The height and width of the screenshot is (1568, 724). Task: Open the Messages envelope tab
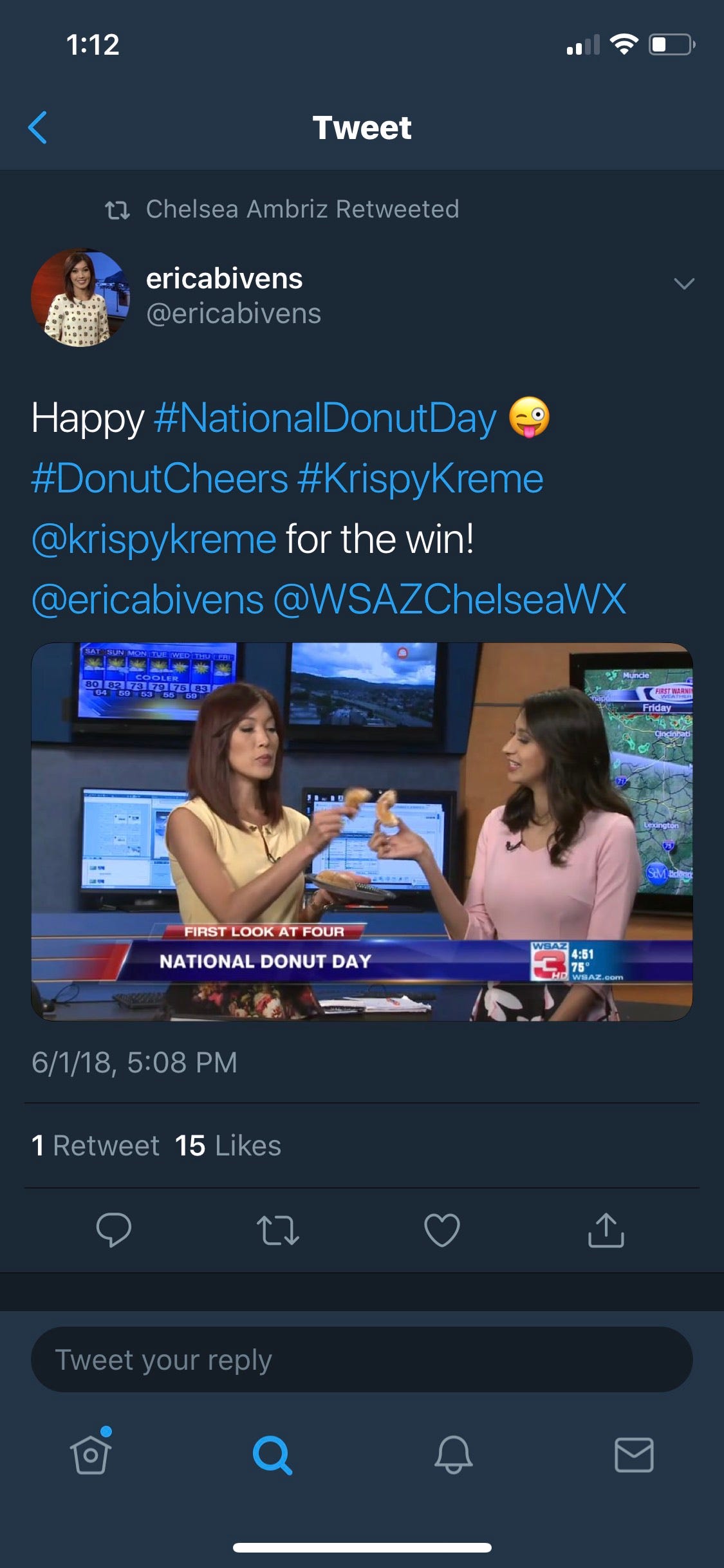click(x=634, y=1455)
